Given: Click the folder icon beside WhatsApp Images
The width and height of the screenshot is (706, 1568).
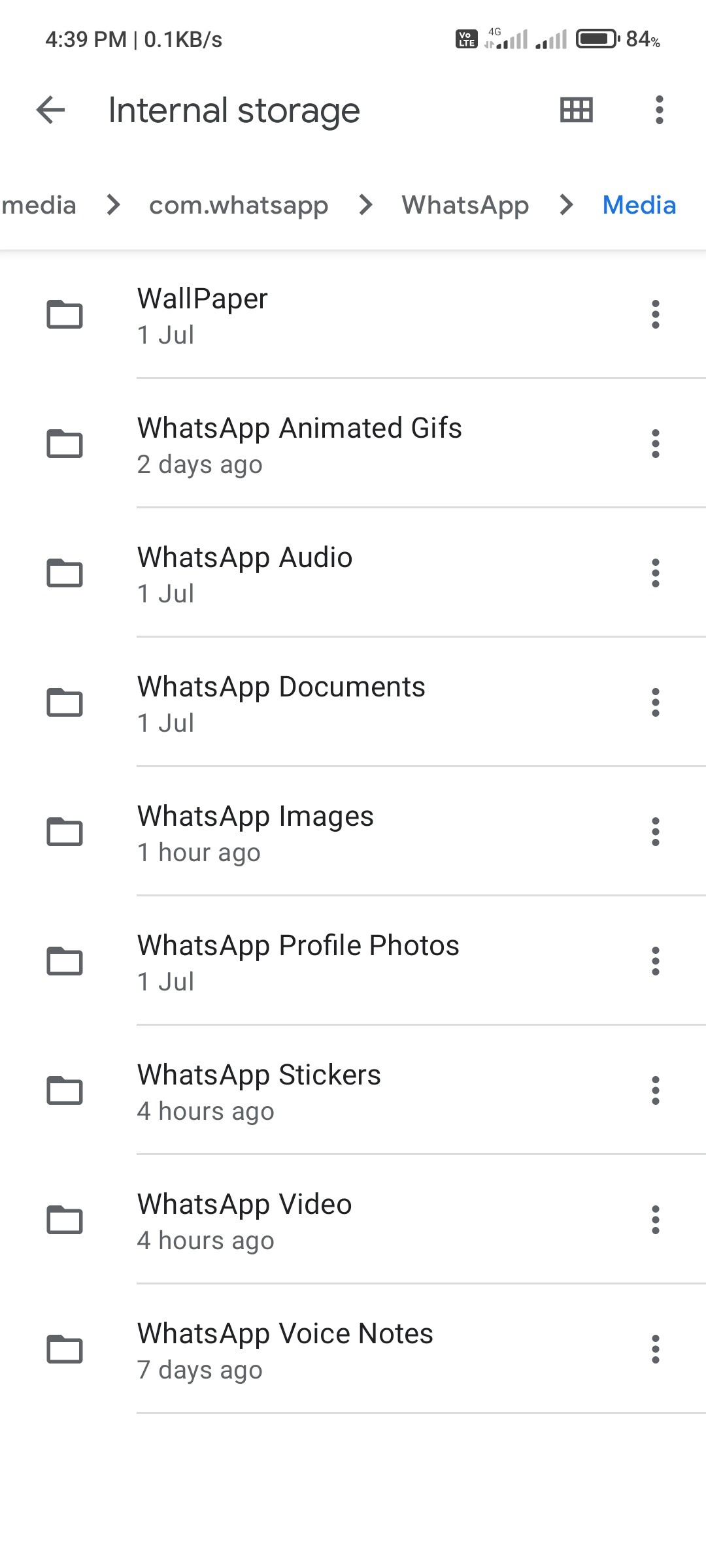Looking at the screenshot, I should [63, 832].
